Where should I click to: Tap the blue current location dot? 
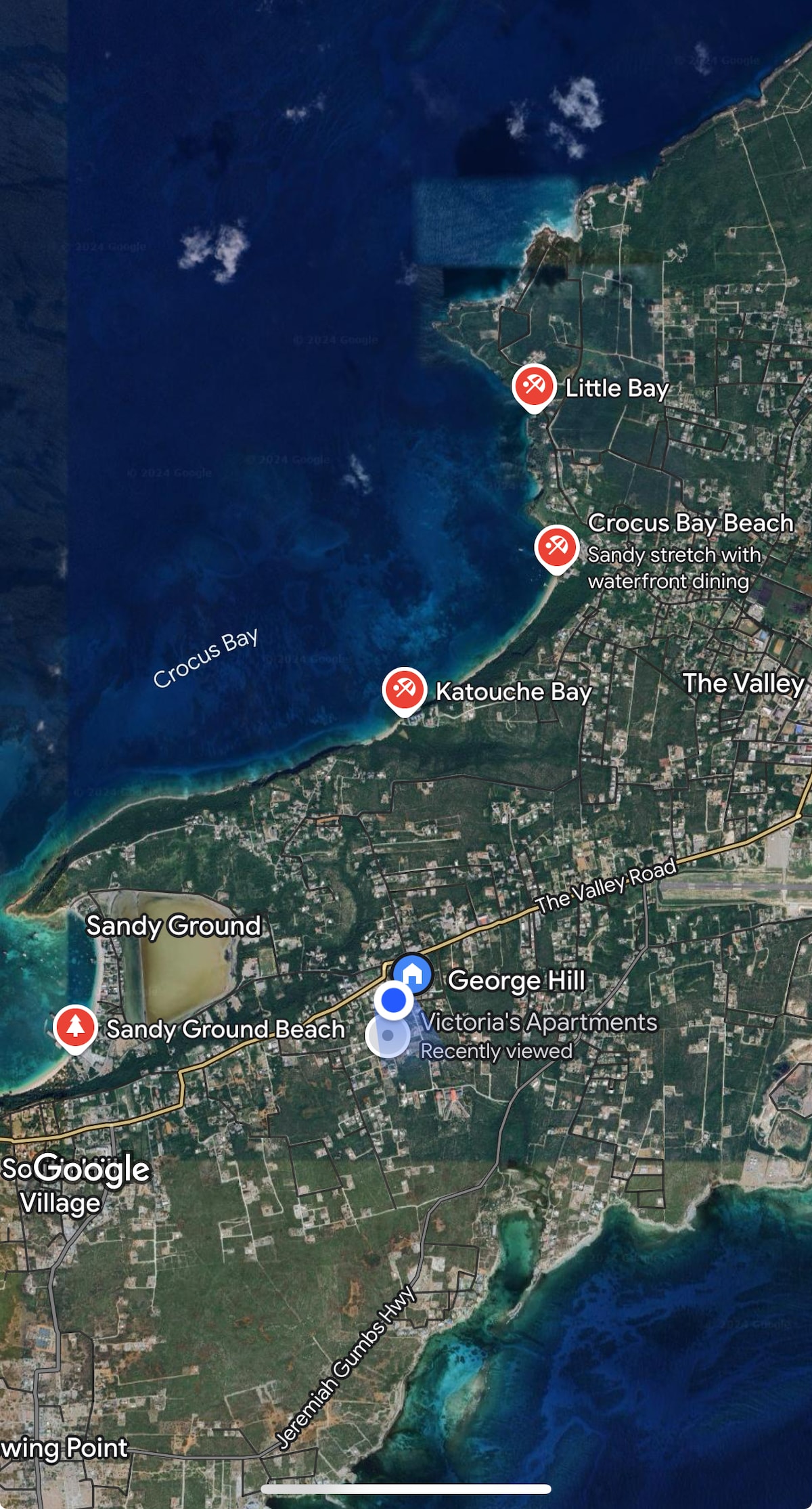pos(393,1000)
